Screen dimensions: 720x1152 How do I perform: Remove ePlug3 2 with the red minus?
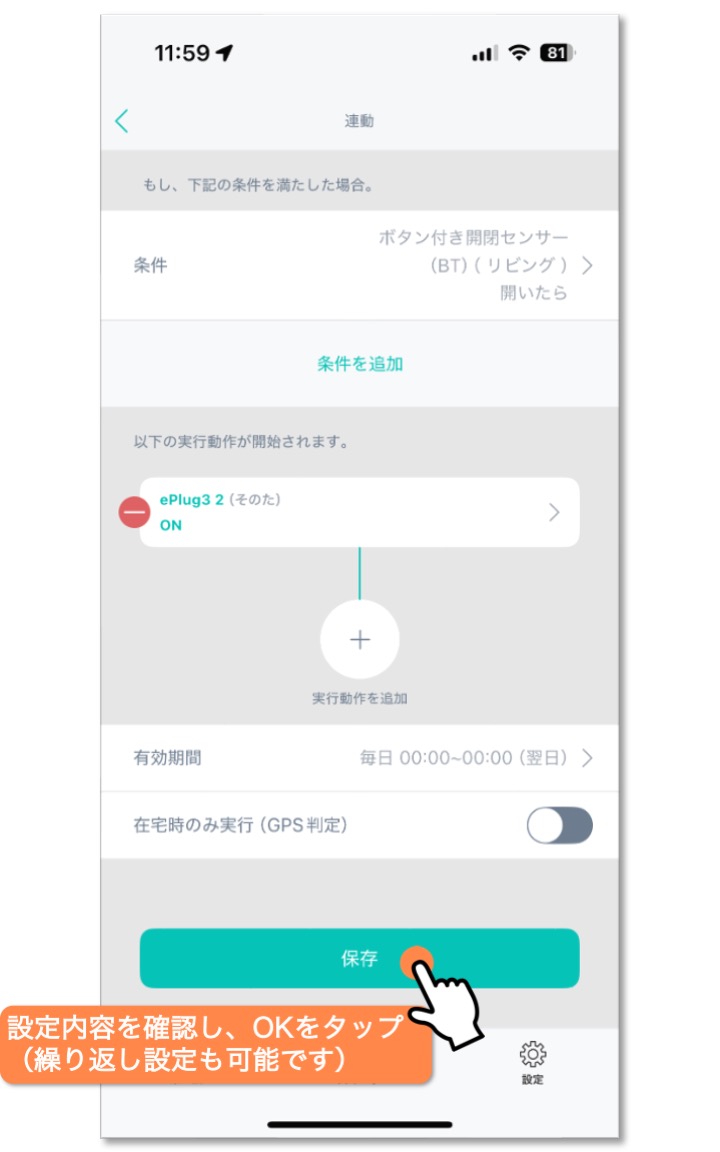(134, 512)
